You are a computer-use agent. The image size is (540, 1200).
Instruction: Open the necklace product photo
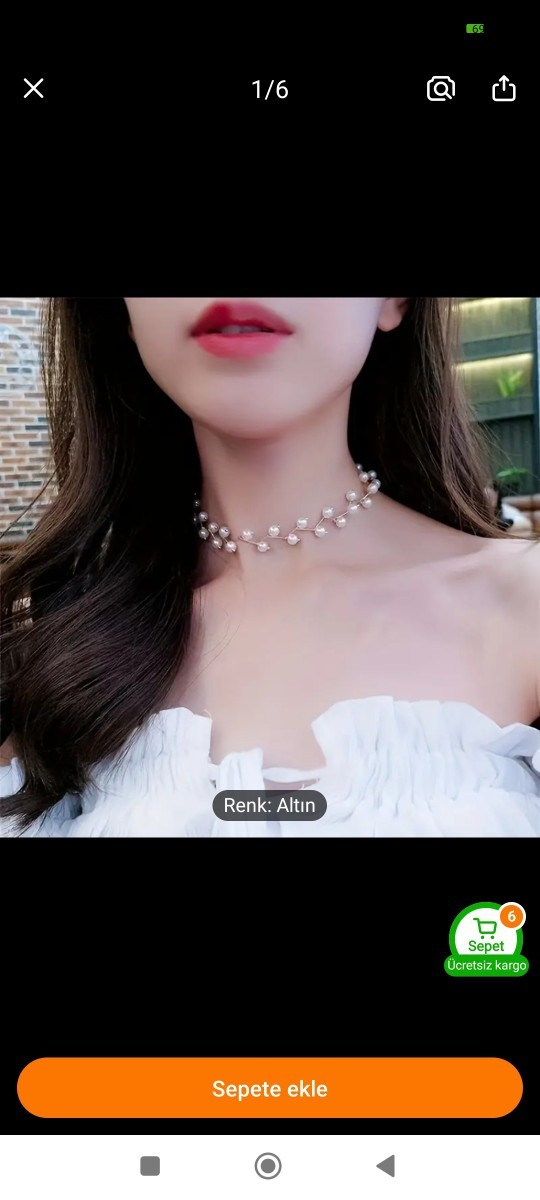tap(270, 567)
